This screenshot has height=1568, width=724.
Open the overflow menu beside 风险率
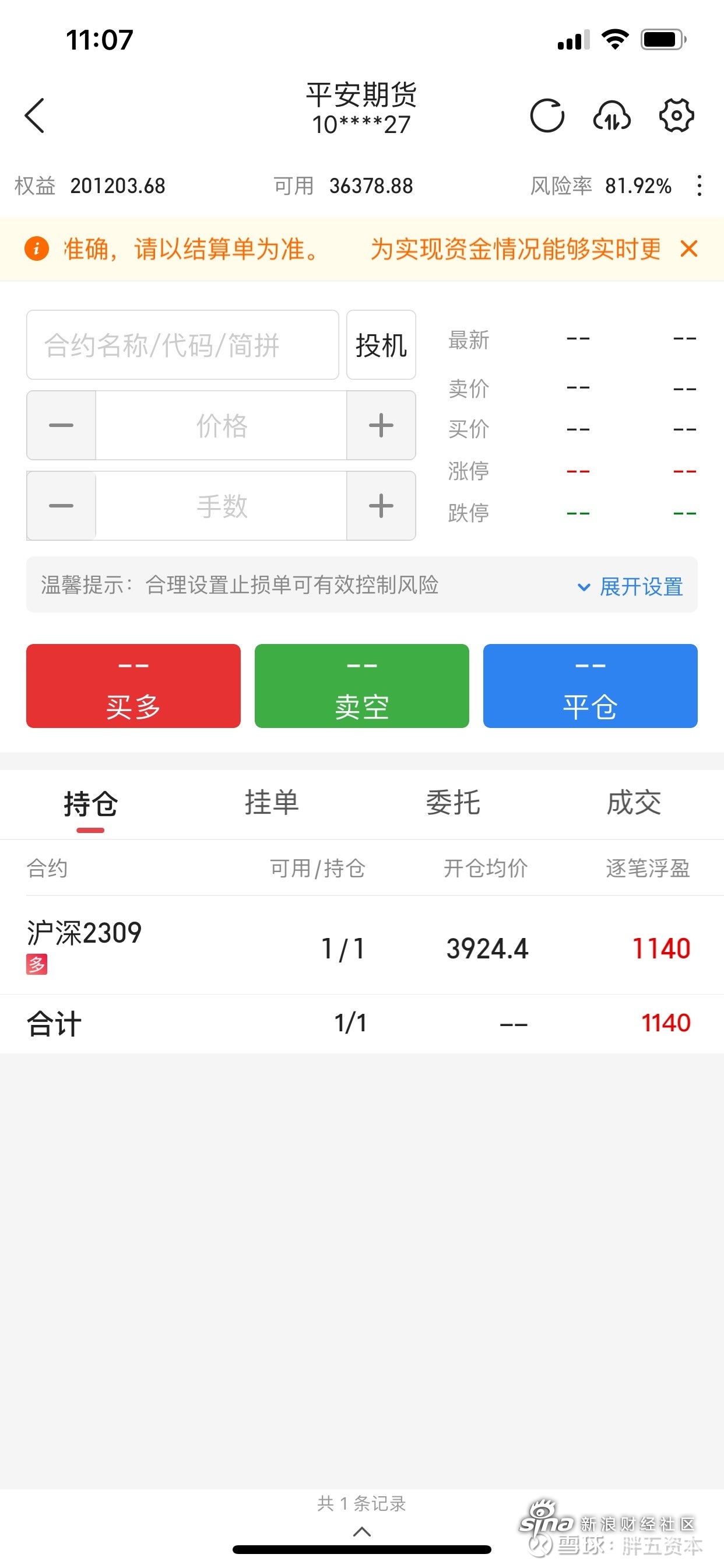point(700,185)
